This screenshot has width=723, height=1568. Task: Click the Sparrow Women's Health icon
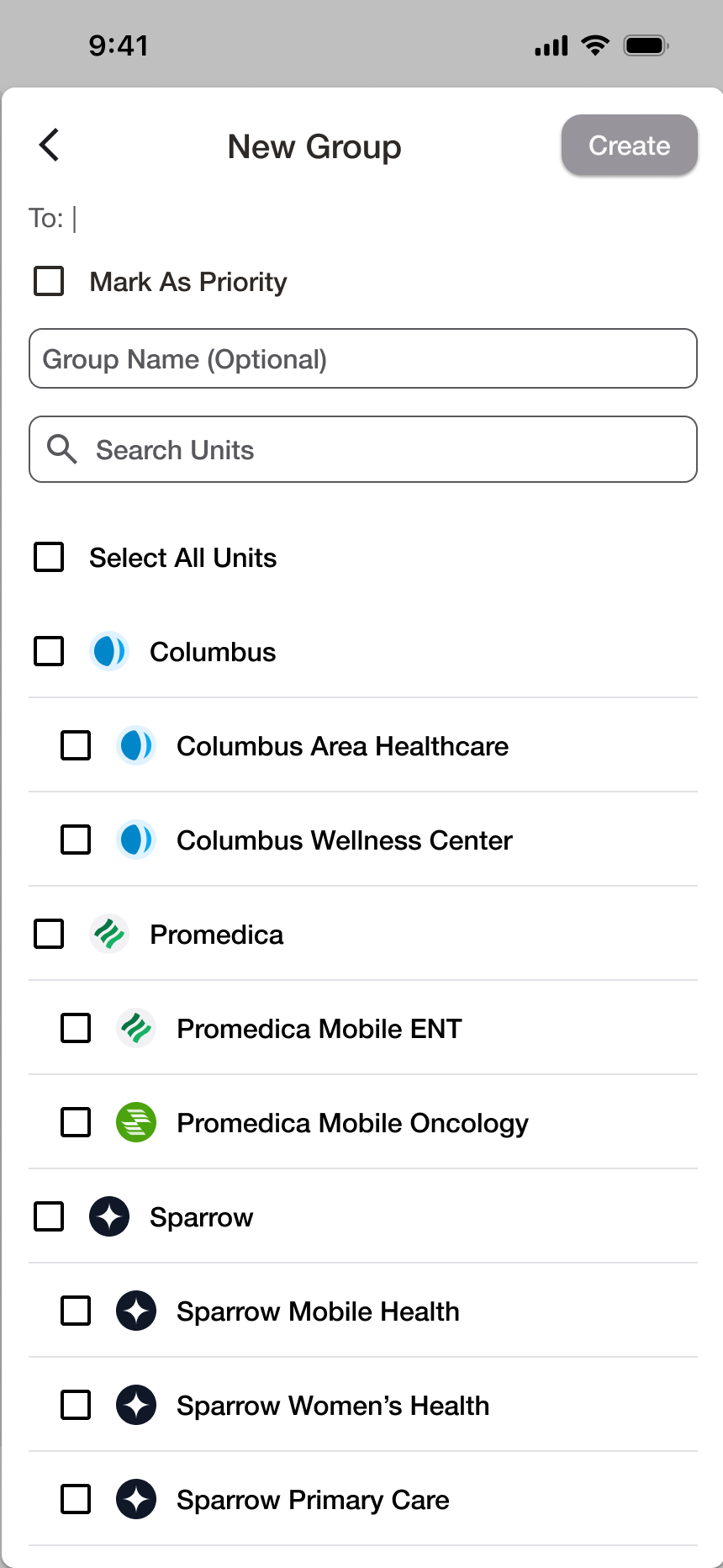135,1405
